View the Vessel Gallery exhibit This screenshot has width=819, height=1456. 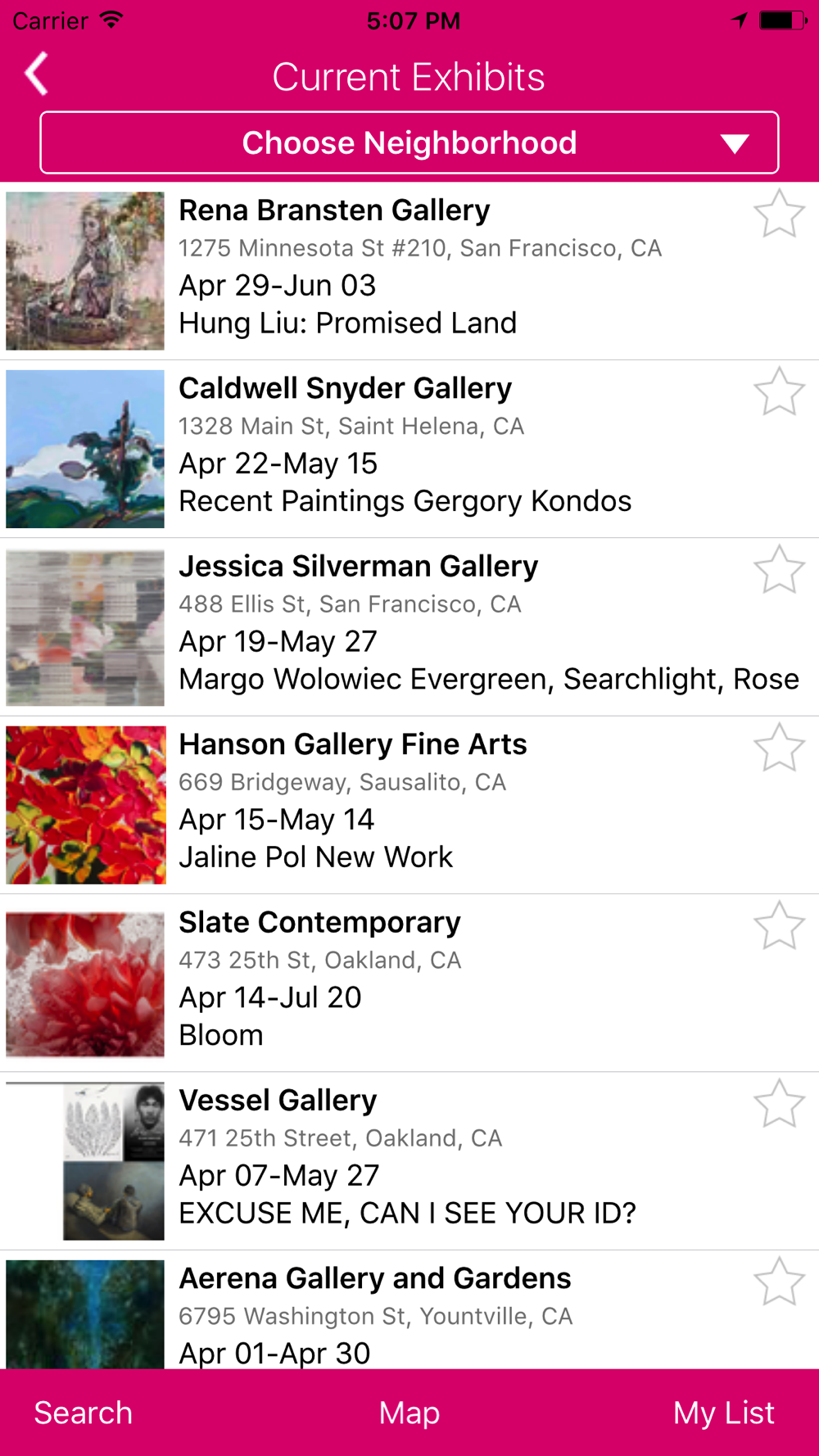409,1161
